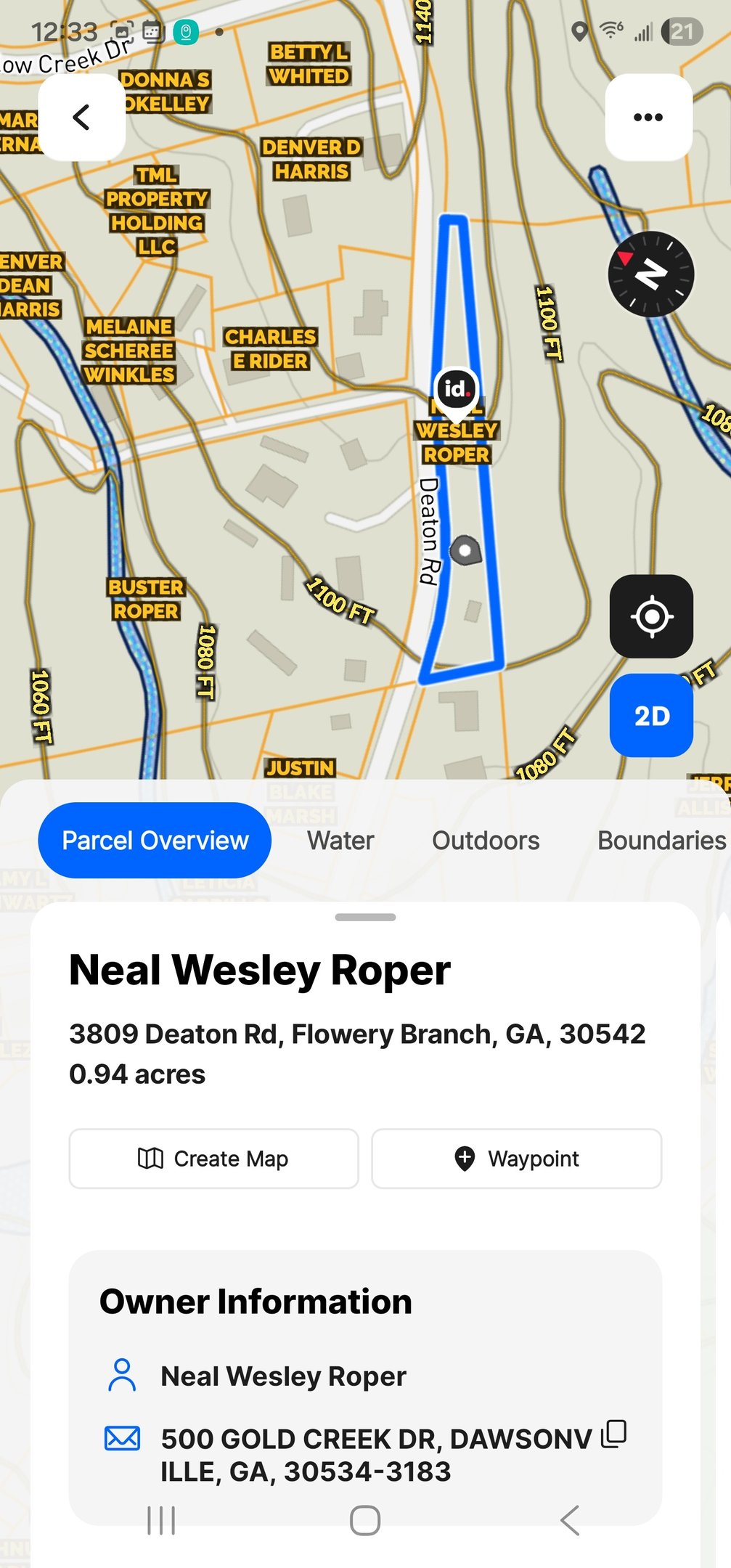
Task: Tap the Create Map button
Action: coord(214,1159)
